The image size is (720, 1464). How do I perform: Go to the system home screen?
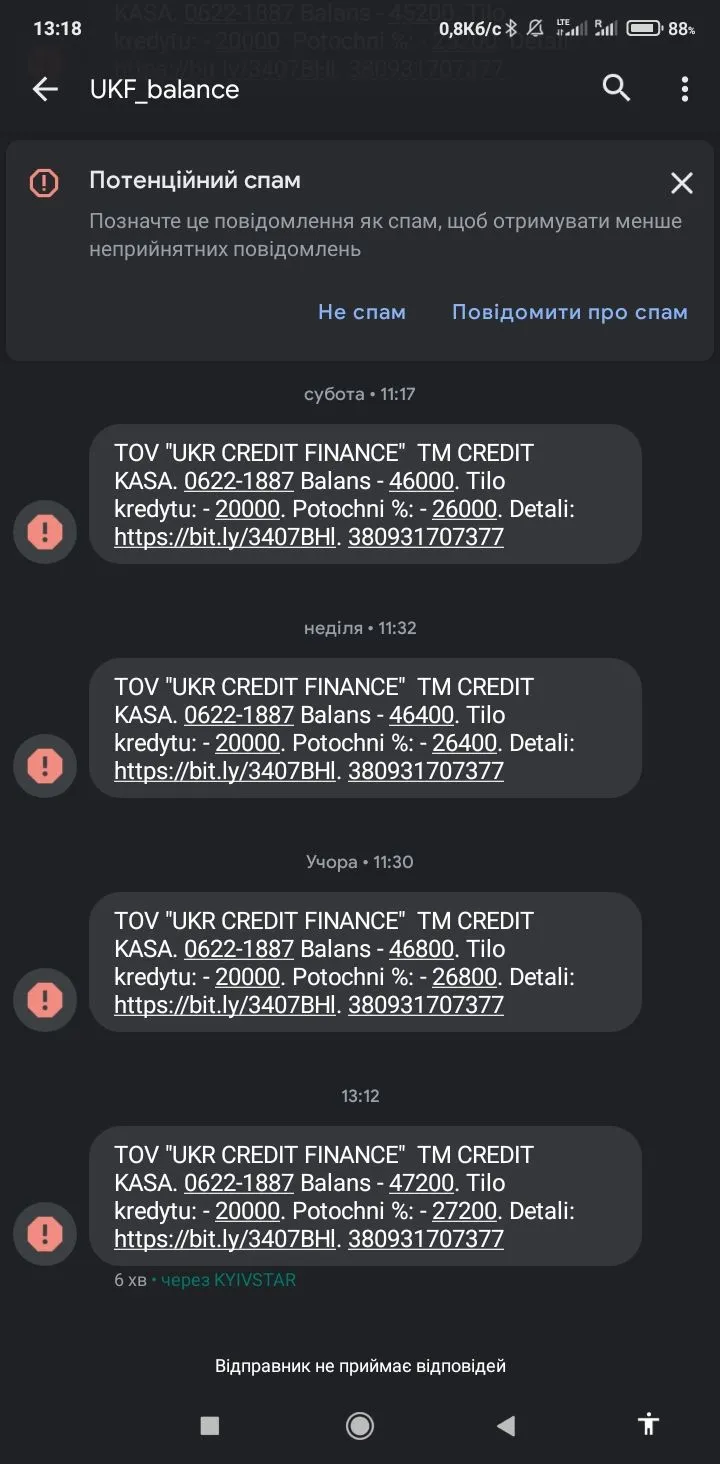[360, 1425]
